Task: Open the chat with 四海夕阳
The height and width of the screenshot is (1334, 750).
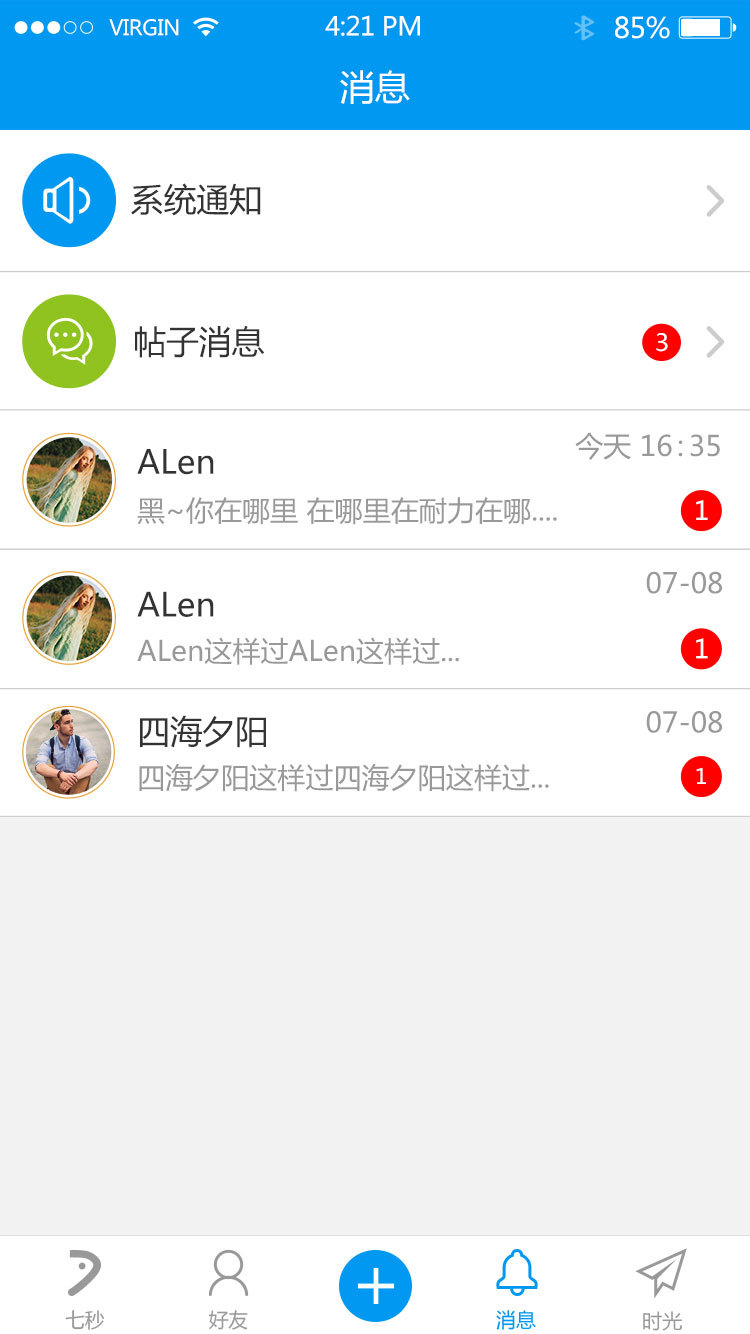Action: (375, 753)
